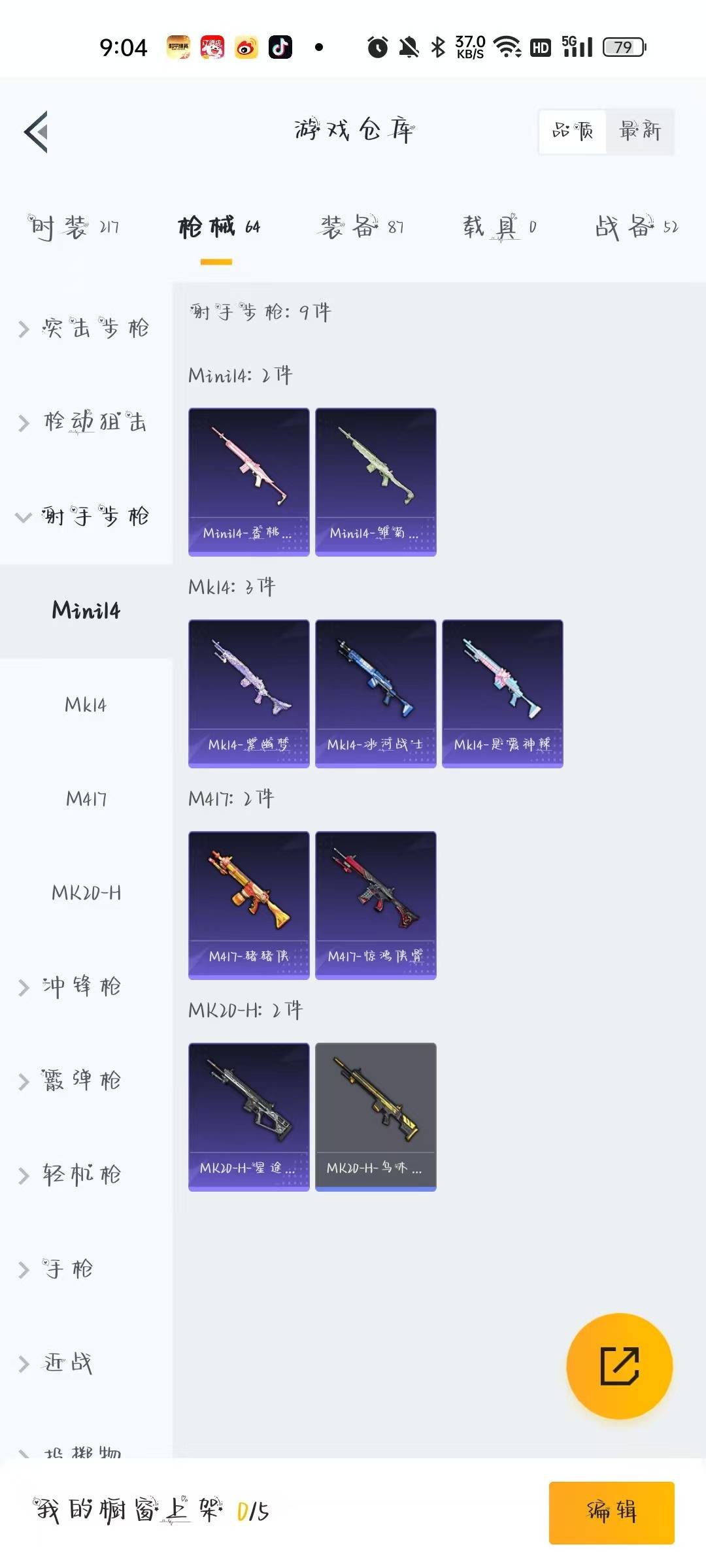Select M417 in the sidebar

point(86,798)
